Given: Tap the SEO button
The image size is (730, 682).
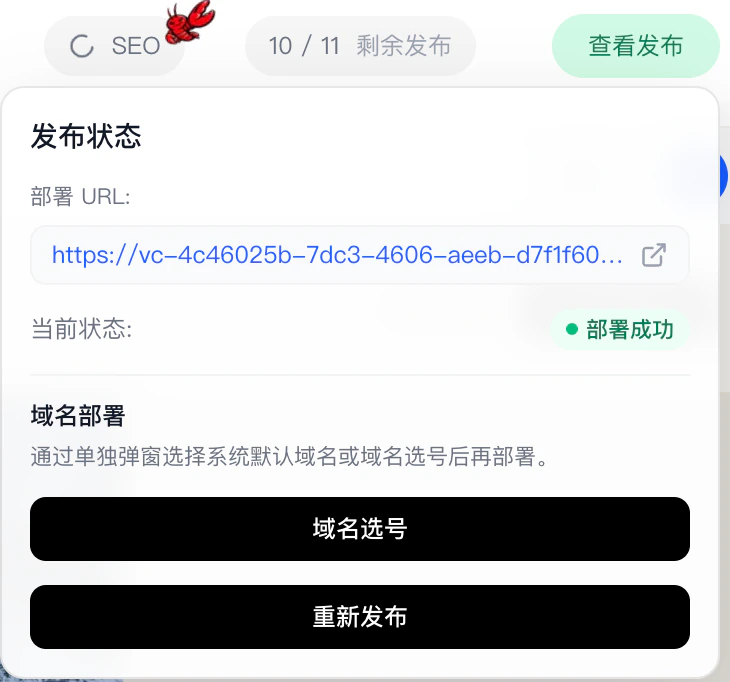Looking at the screenshot, I should pyautogui.click(x=115, y=45).
